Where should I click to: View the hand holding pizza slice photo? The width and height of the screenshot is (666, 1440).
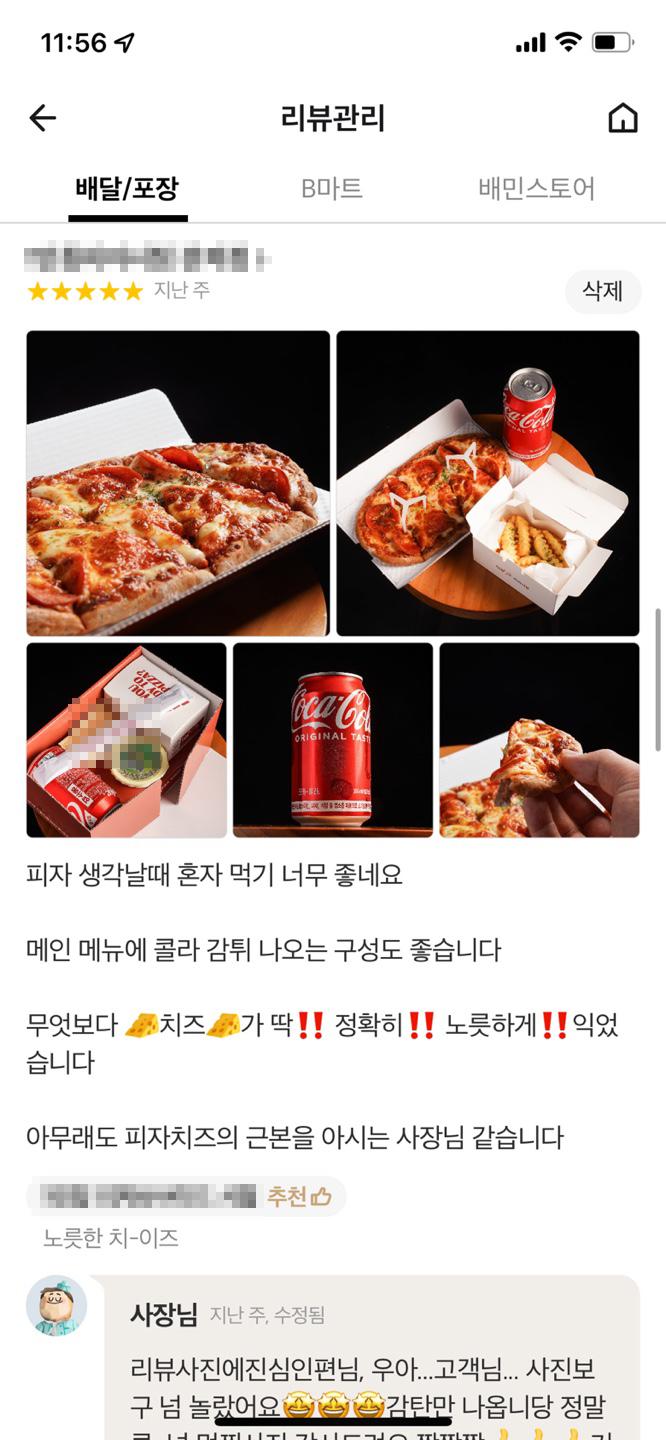pyautogui.click(x=539, y=740)
